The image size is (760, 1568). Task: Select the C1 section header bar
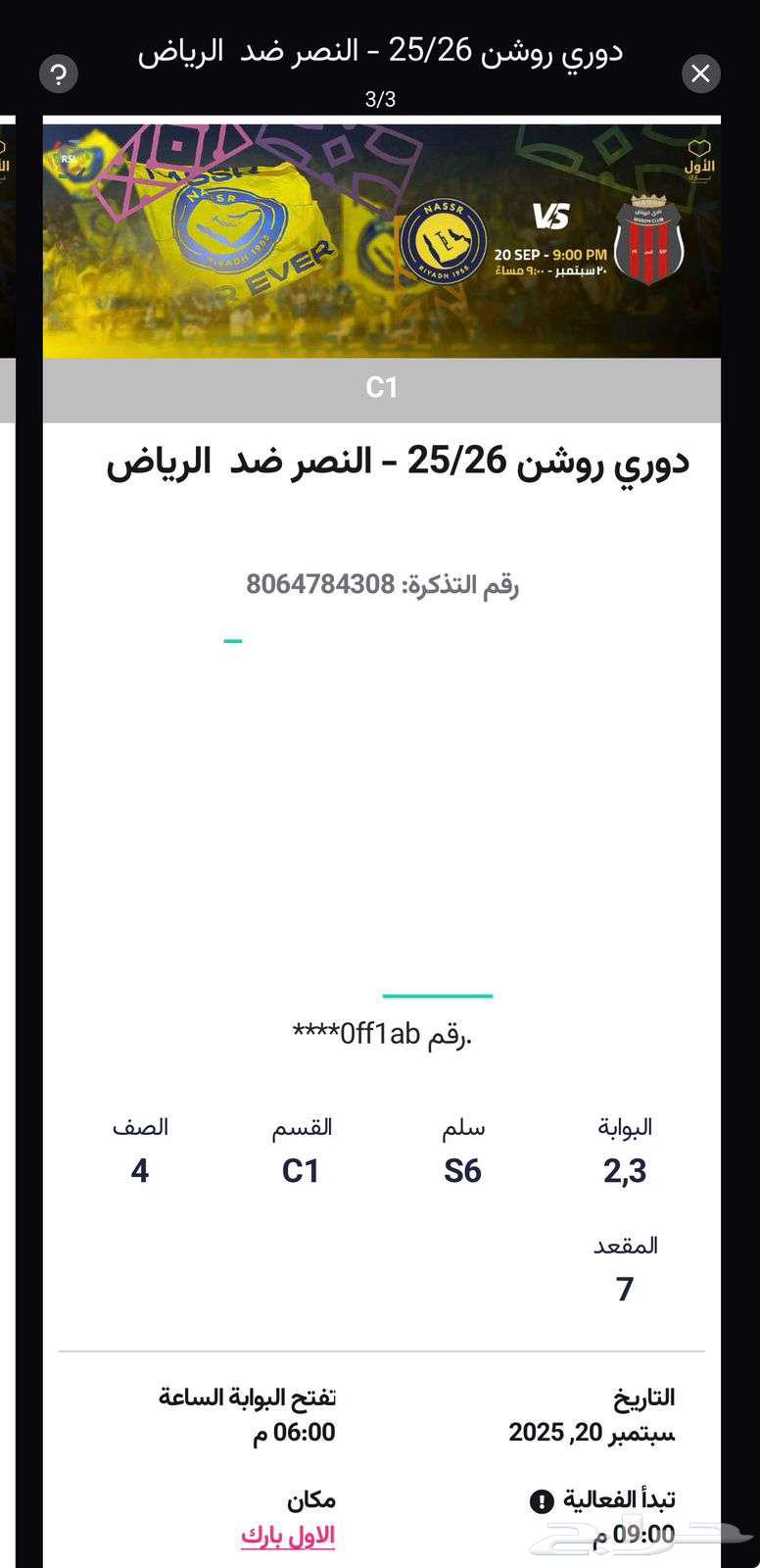point(380,386)
